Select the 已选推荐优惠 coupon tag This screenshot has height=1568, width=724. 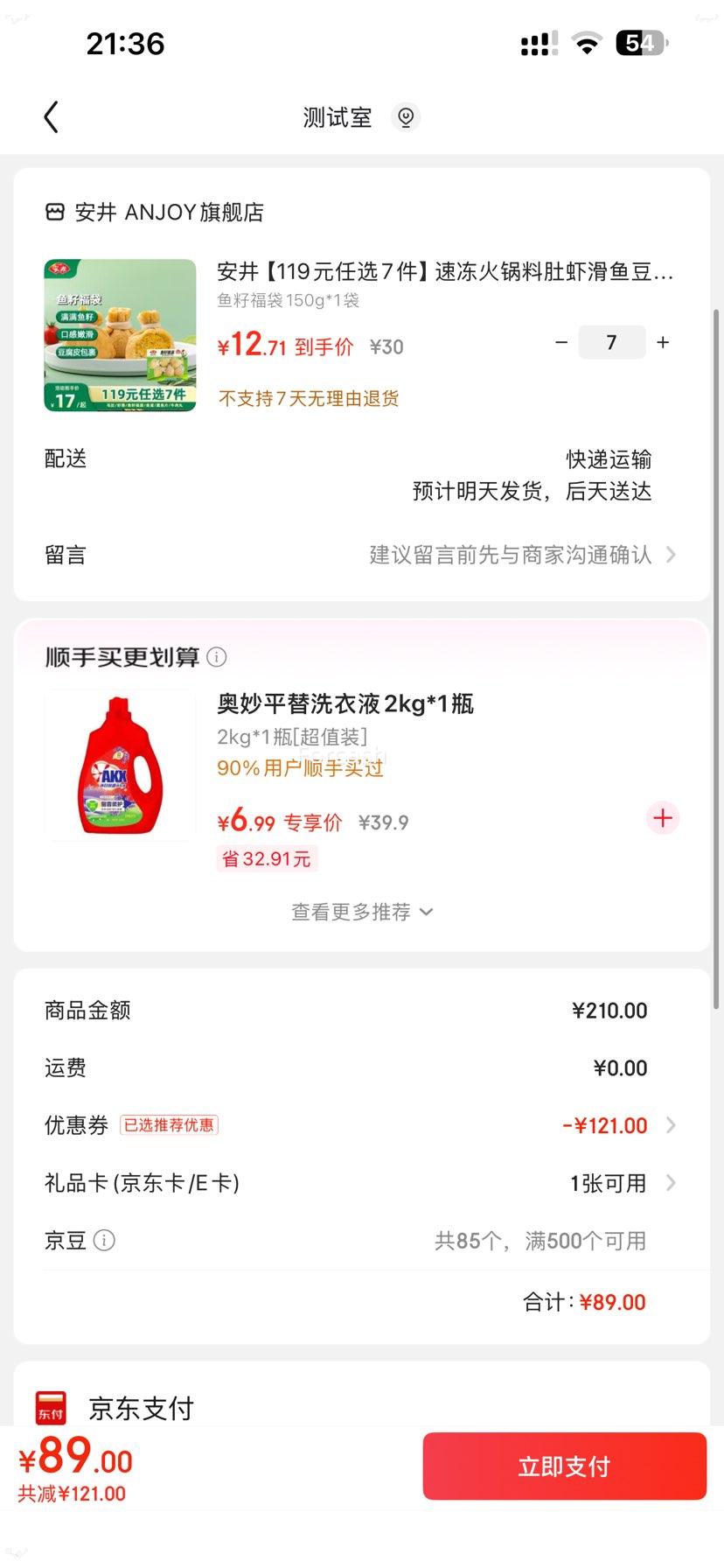171,1124
